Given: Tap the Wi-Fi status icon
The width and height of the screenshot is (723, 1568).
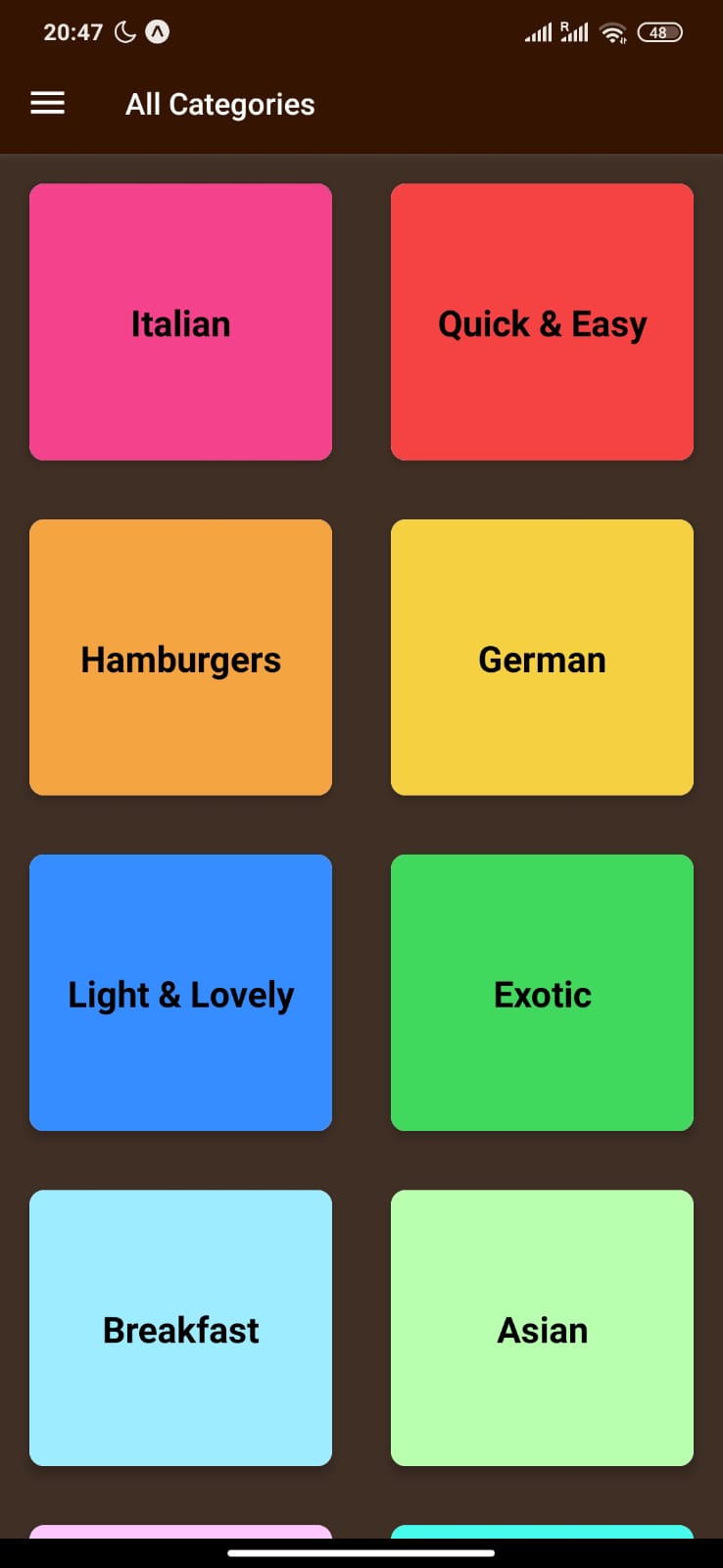Looking at the screenshot, I should coord(612,30).
